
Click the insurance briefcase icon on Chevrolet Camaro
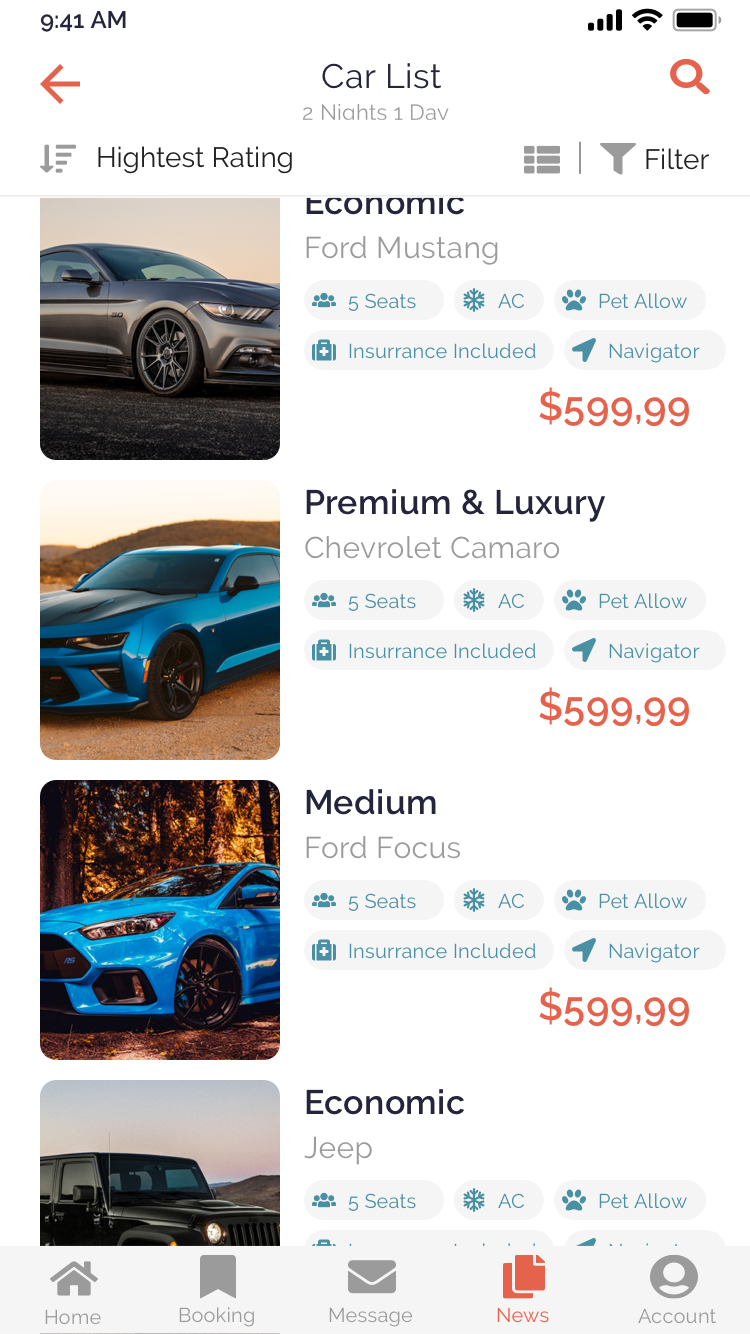point(324,650)
